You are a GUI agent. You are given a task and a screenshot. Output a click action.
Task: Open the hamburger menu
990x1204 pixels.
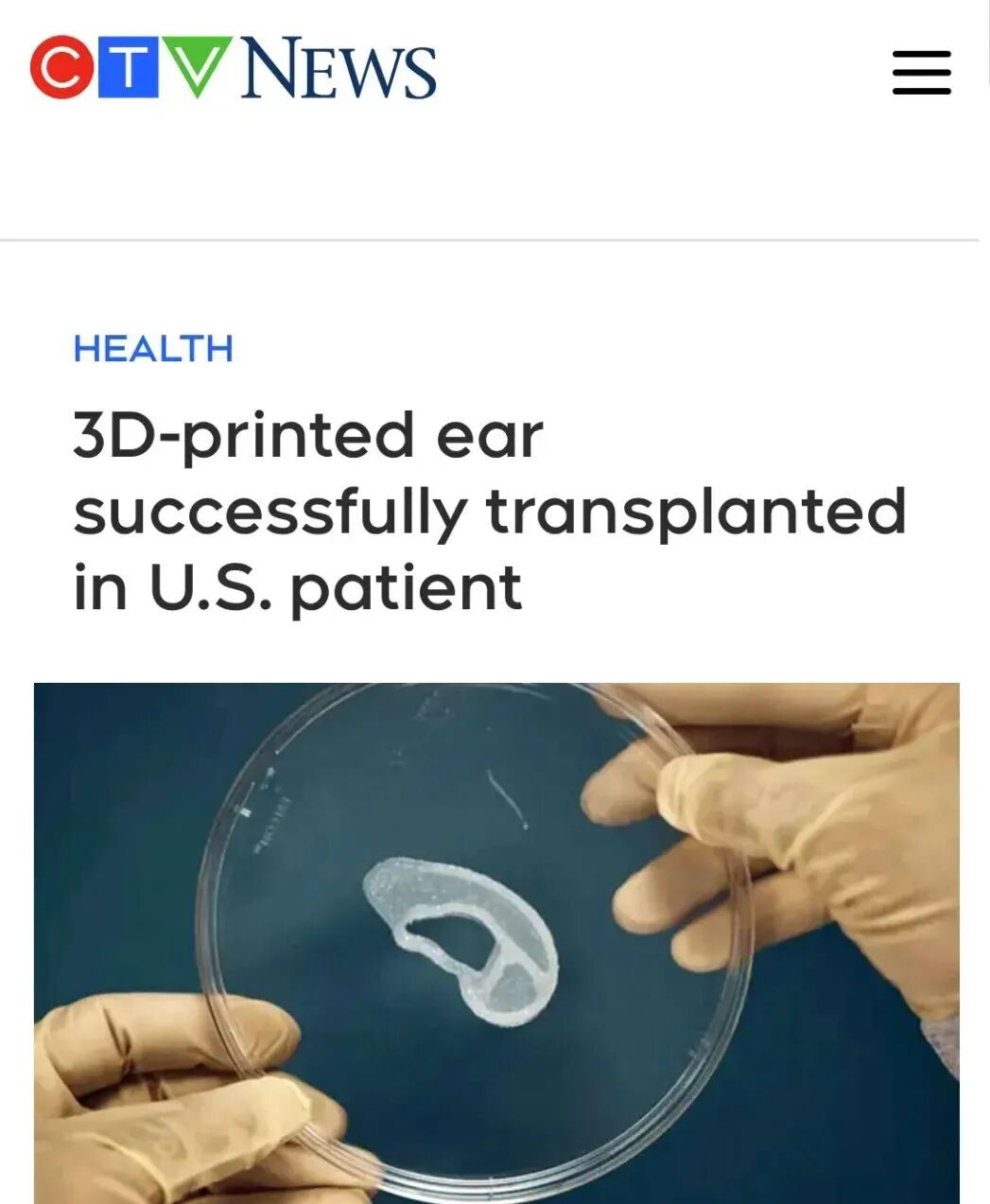click(x=921, y=73)
